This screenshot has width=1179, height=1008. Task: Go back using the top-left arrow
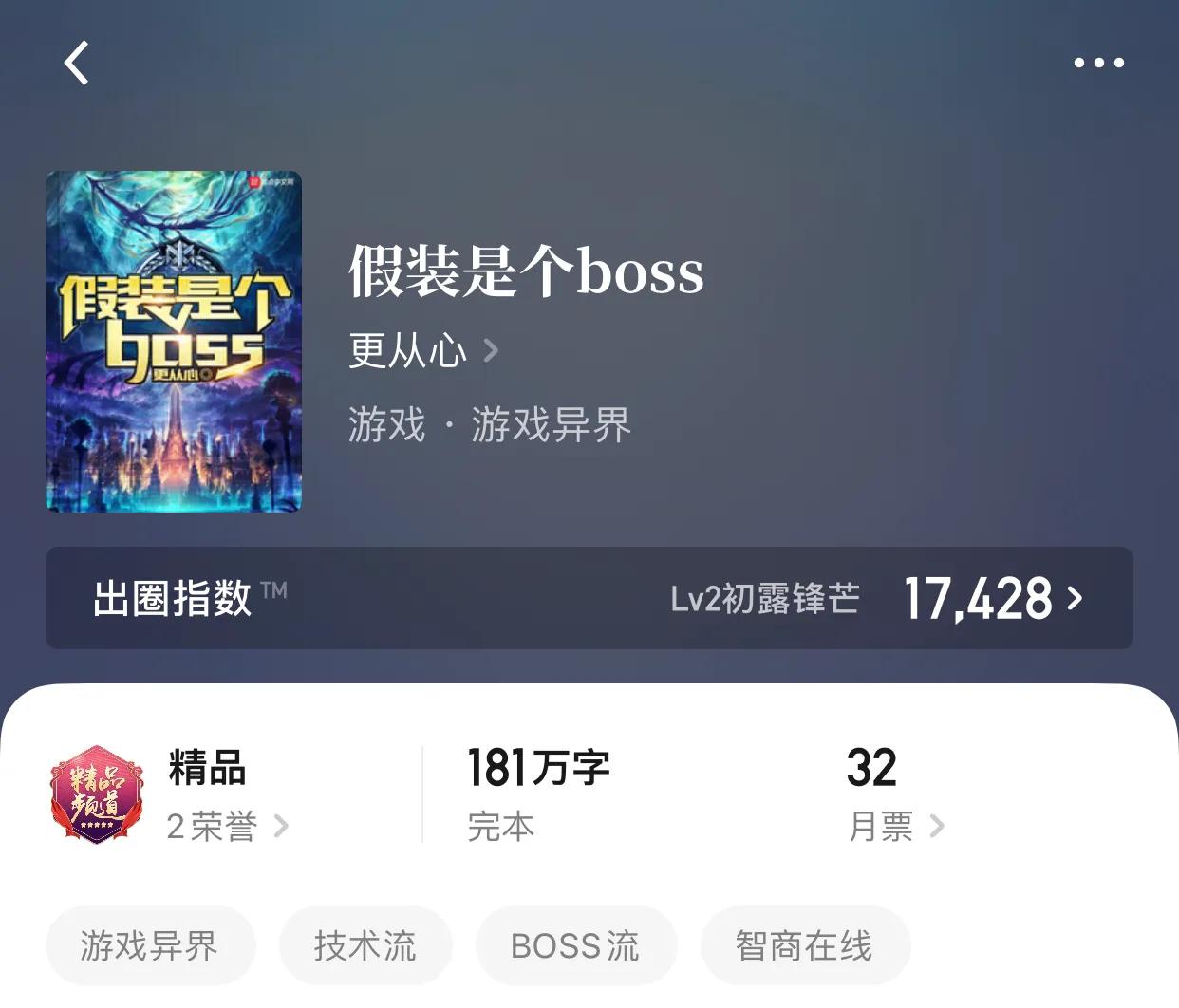pyautogui.click(x=77, y=64)
